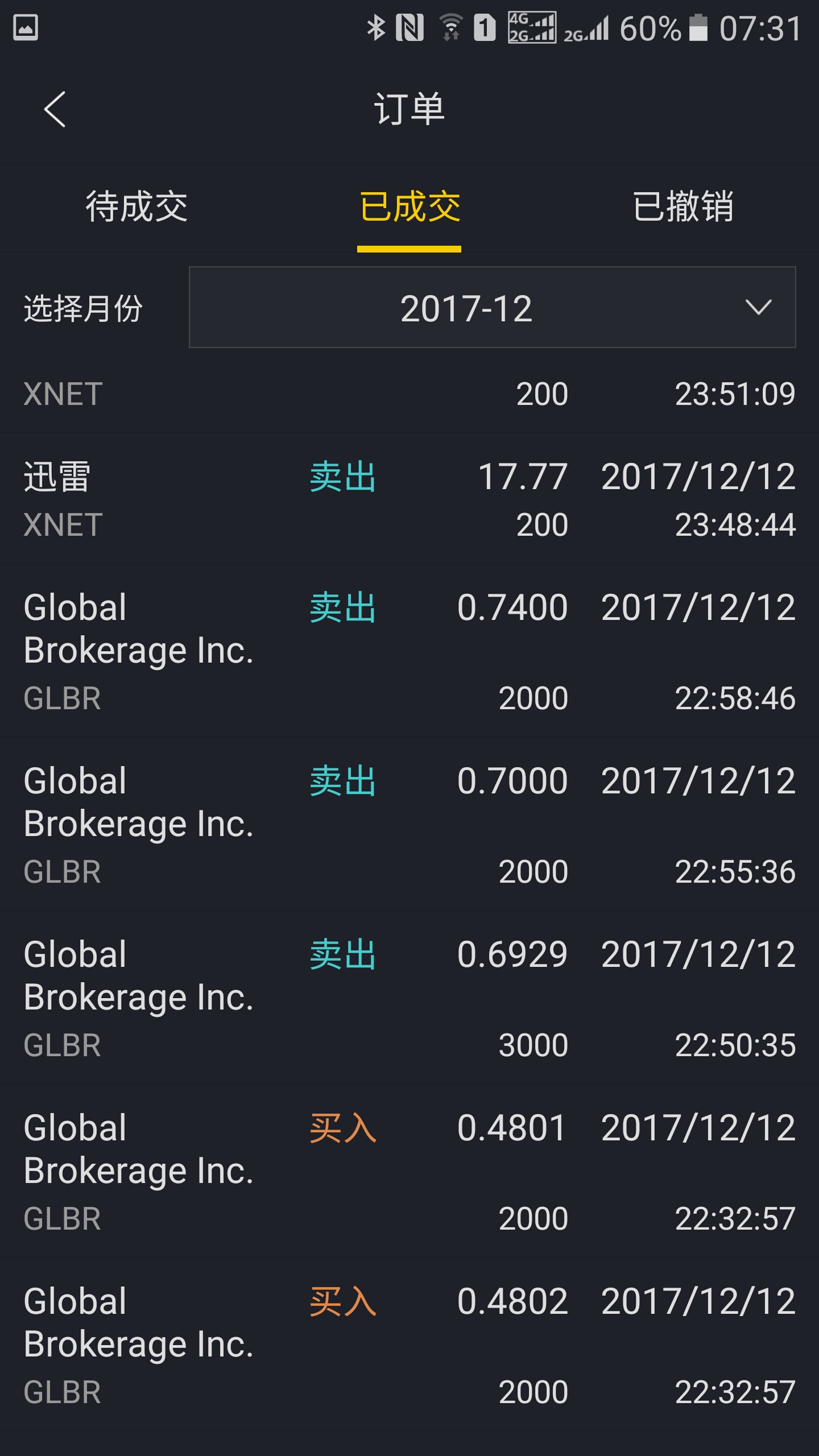Open the GLBR sell order at 0.7400

409,651
